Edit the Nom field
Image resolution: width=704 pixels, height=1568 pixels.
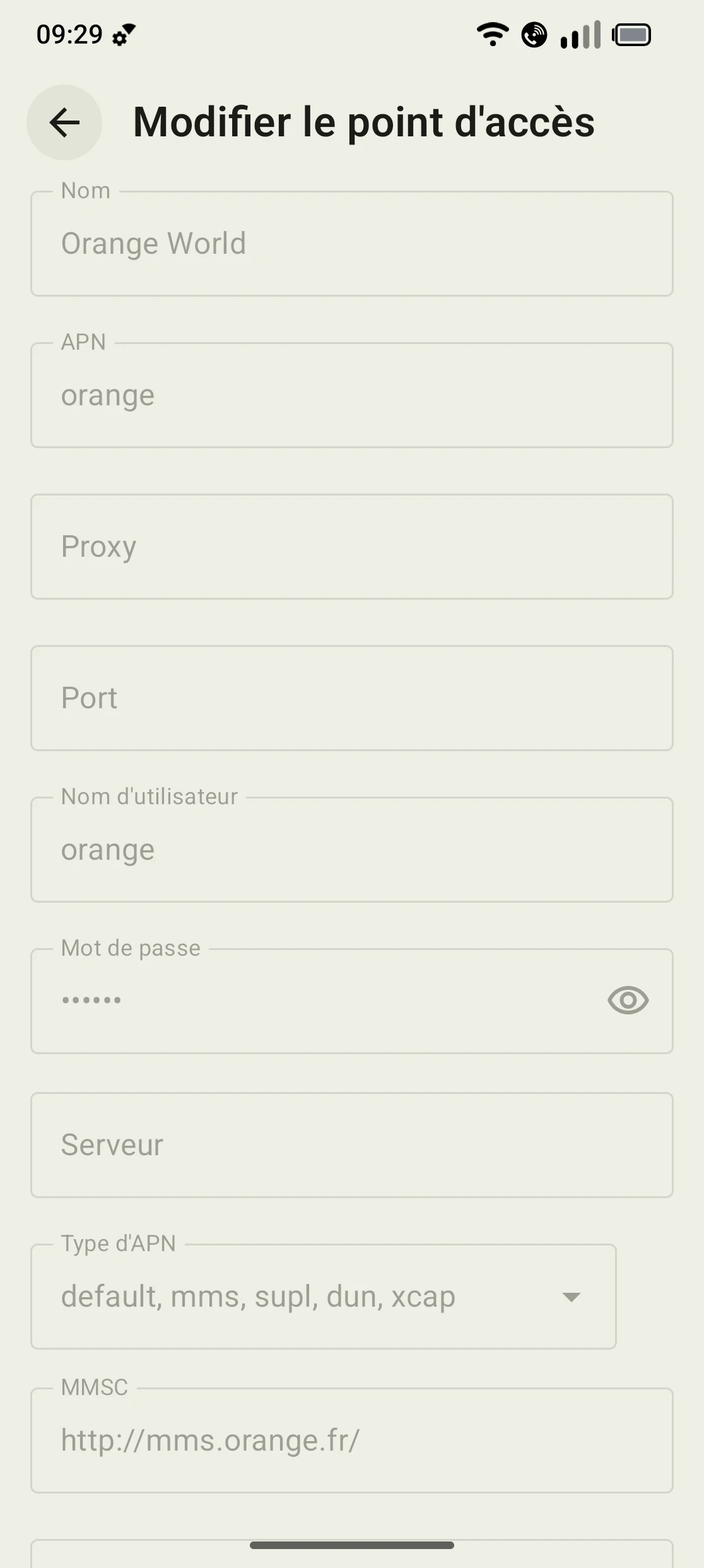[351, 244]
